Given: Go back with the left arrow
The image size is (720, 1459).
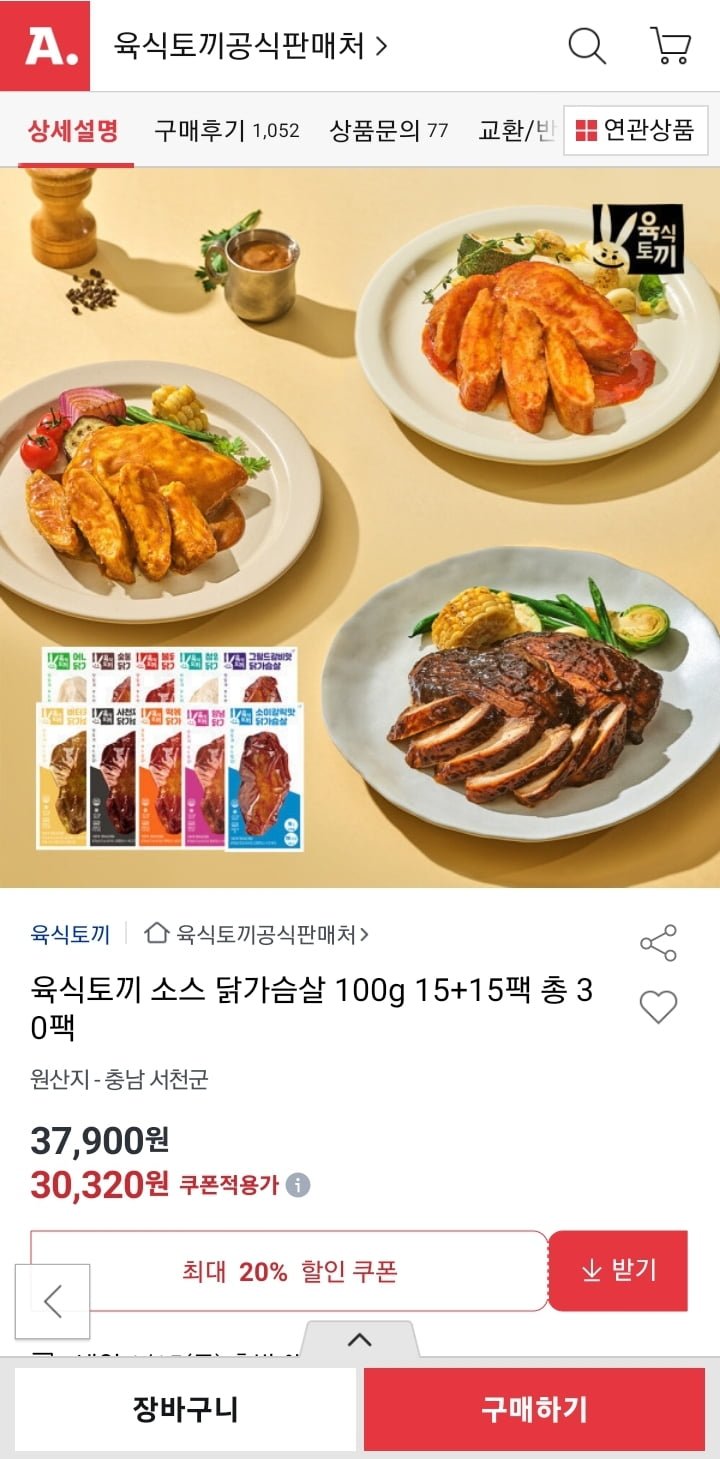Looking at the screenshot, I should point(53,1301).
